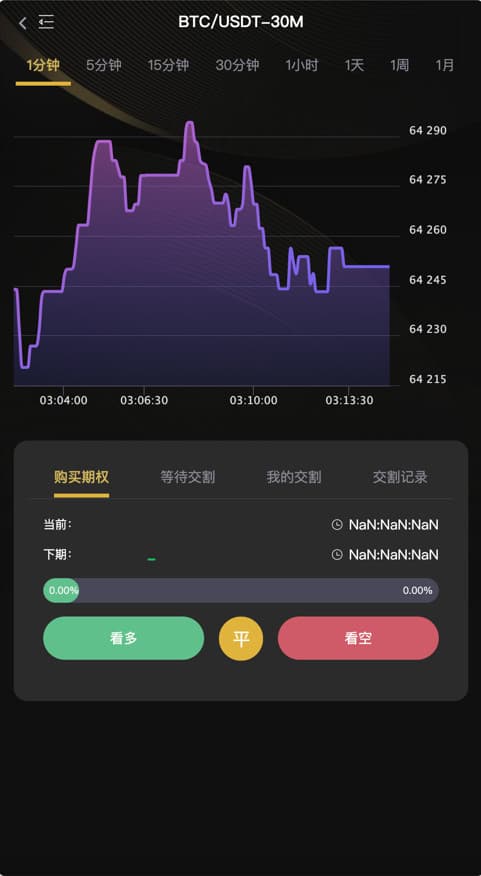This screenshot has width=481, height=876.
Task: View the 交割记录 tab
Action: click(x=400, y=477)
